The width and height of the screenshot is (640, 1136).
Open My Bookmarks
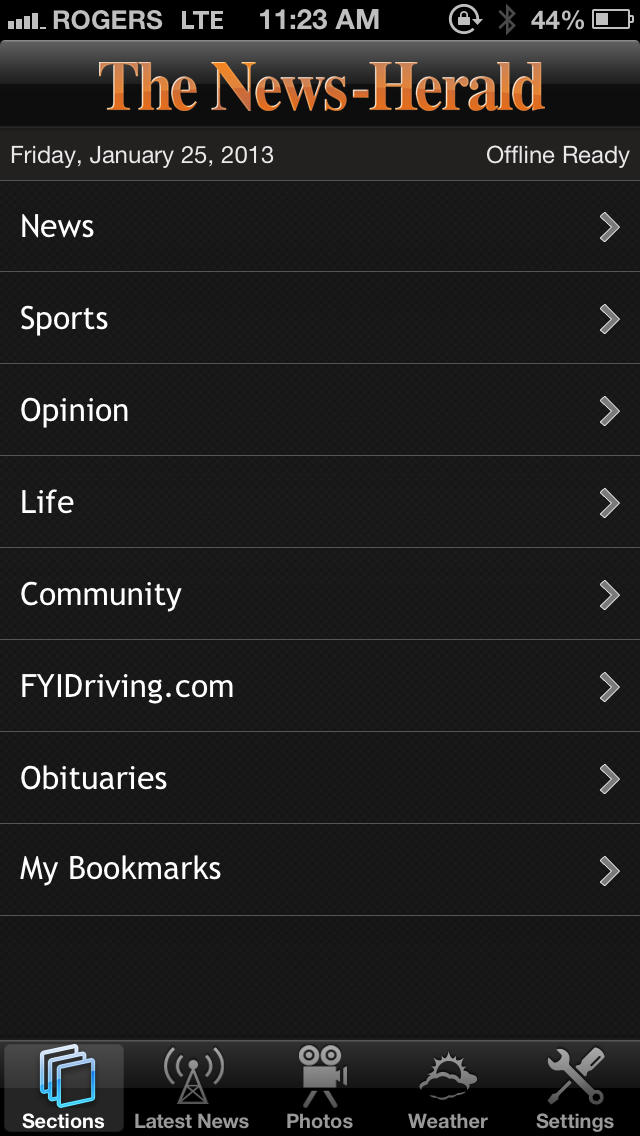click(320, 869)
